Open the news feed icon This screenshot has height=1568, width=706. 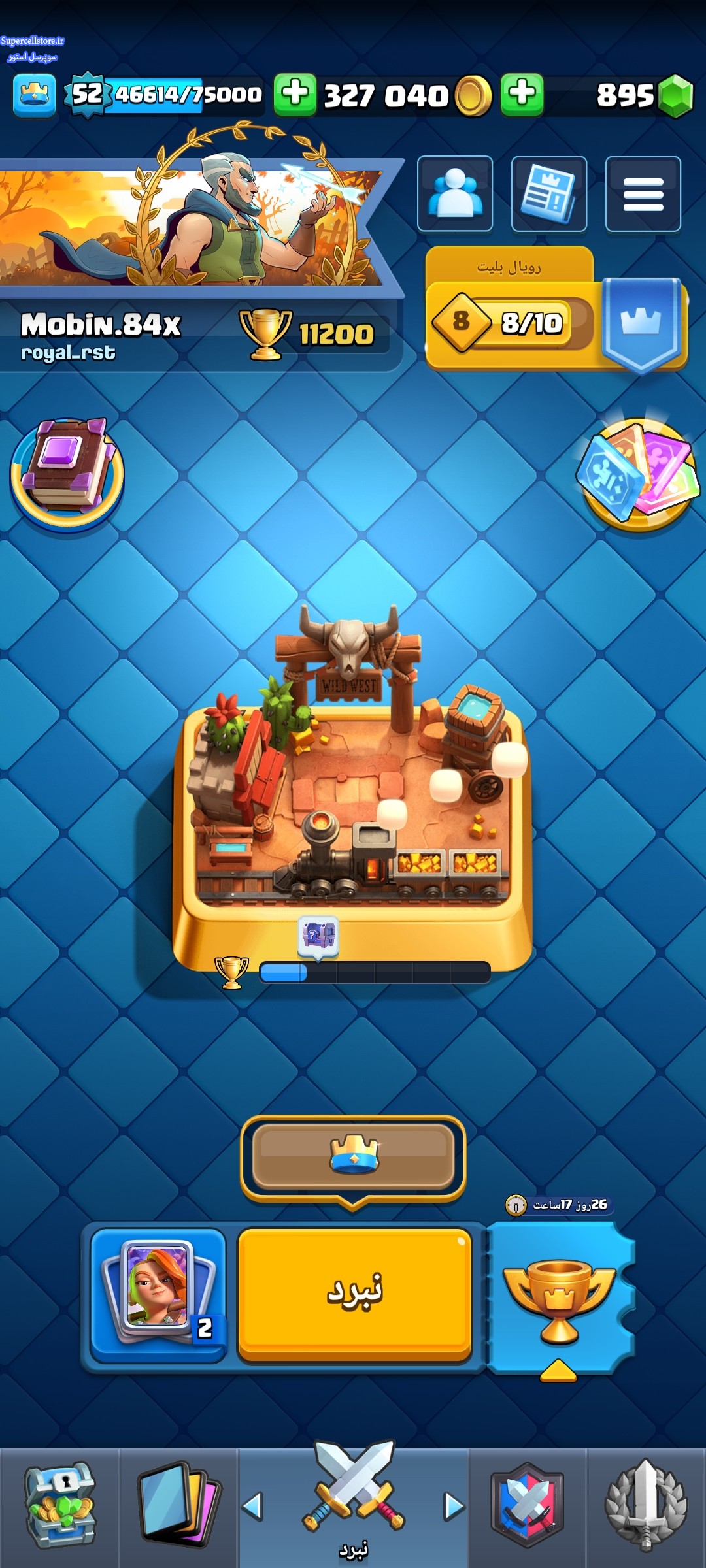(548, 194)
